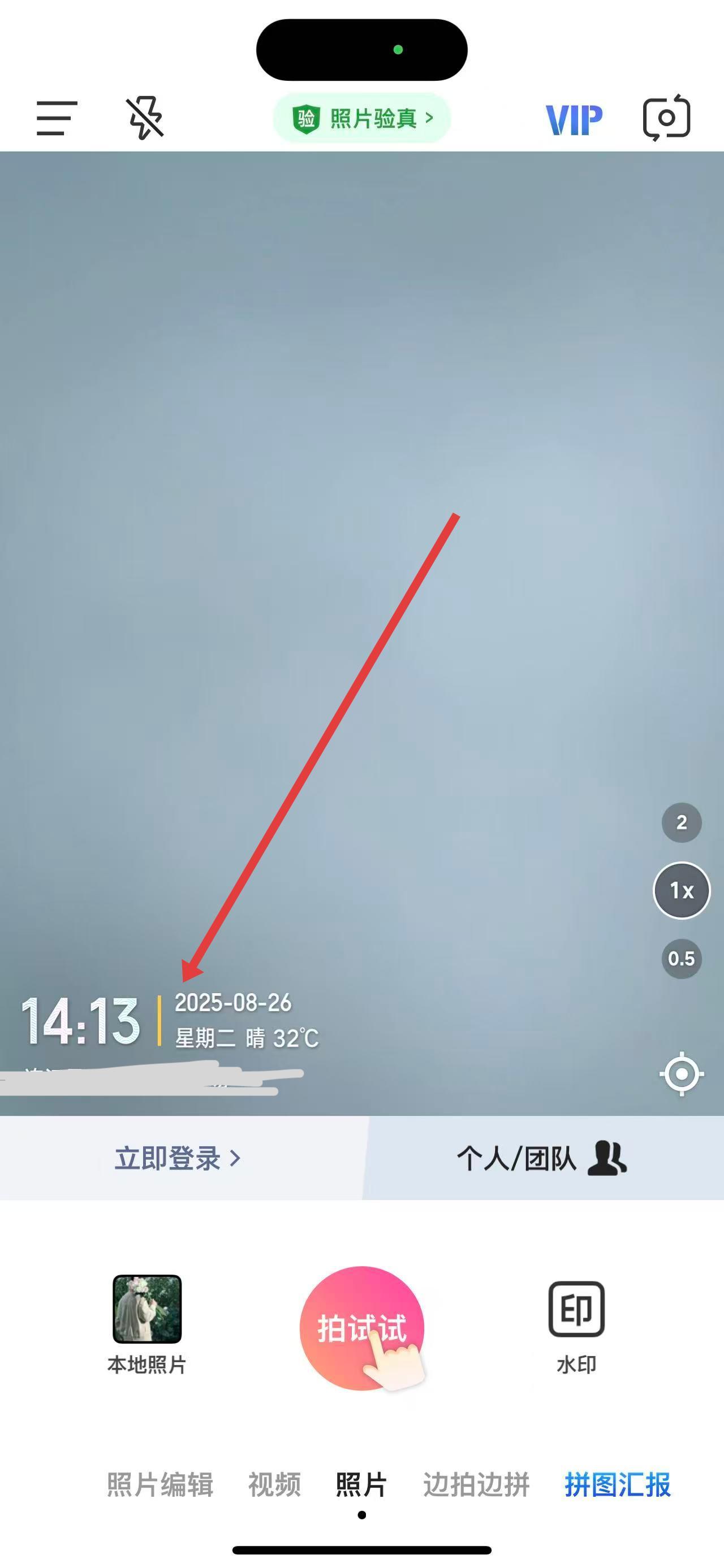Tap the 拍试试 shutter button
724x1568 pixels.
click(361, 1328)
